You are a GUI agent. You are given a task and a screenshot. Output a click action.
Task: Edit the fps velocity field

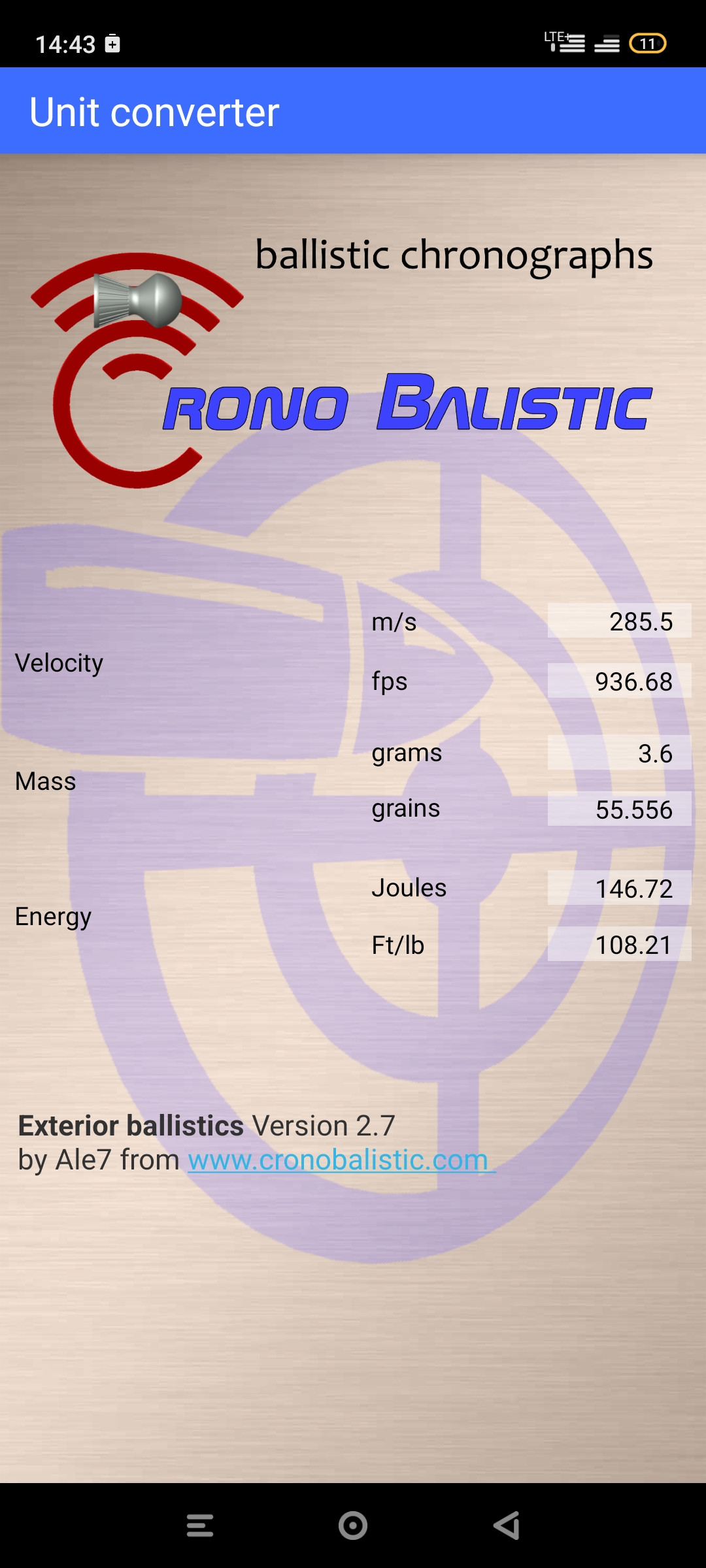[619, 681]
